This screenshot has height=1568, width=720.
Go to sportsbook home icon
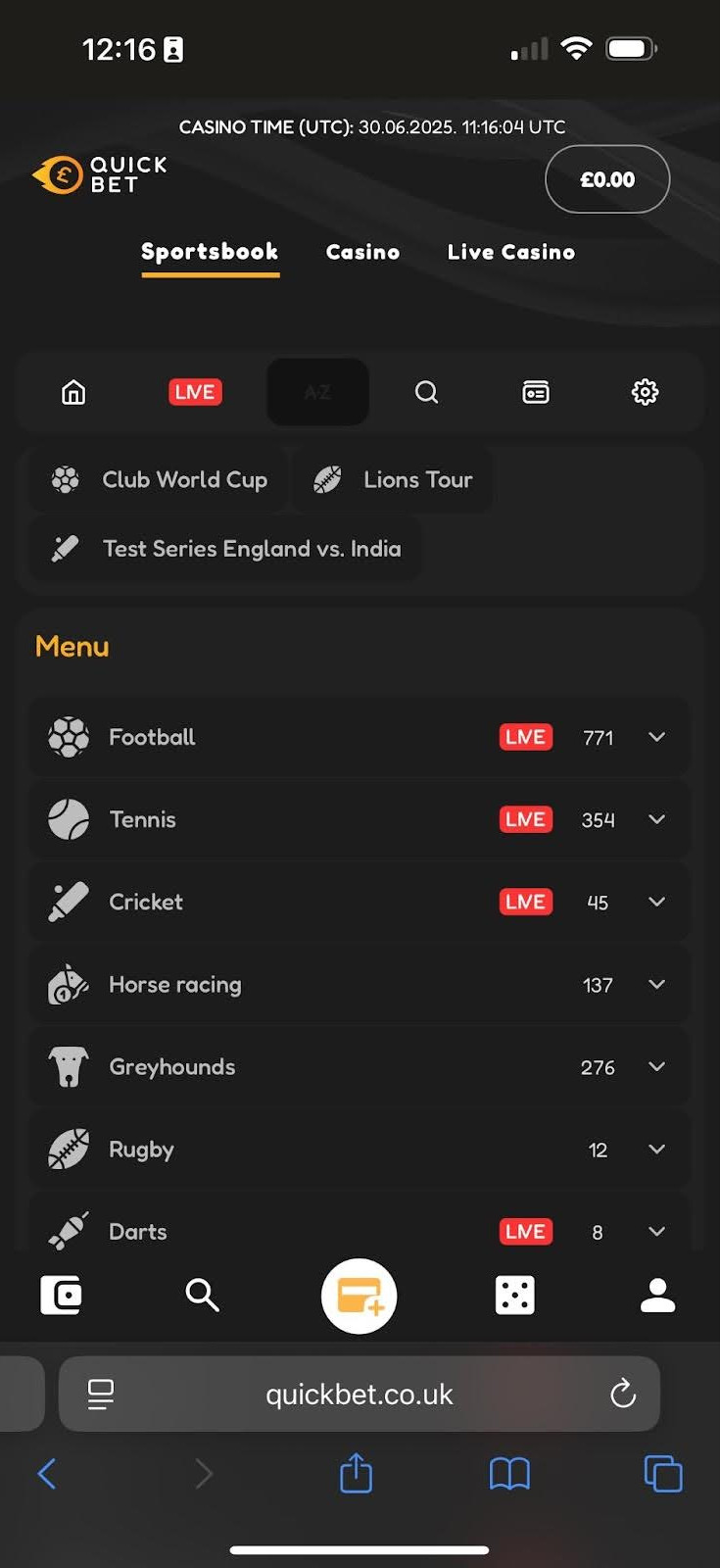[73, 392]
